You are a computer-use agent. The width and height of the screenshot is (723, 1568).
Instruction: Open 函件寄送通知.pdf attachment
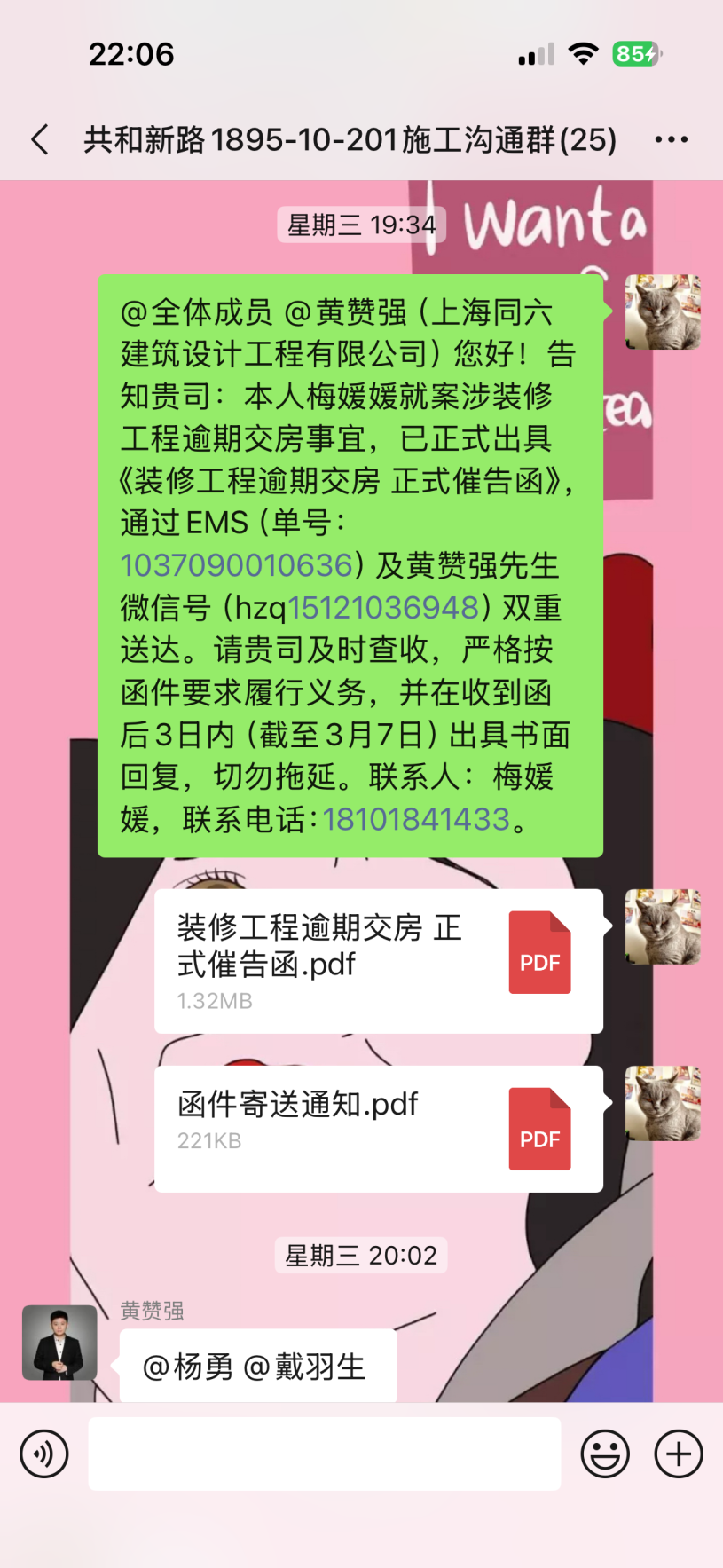click(x=378, y=1128)
